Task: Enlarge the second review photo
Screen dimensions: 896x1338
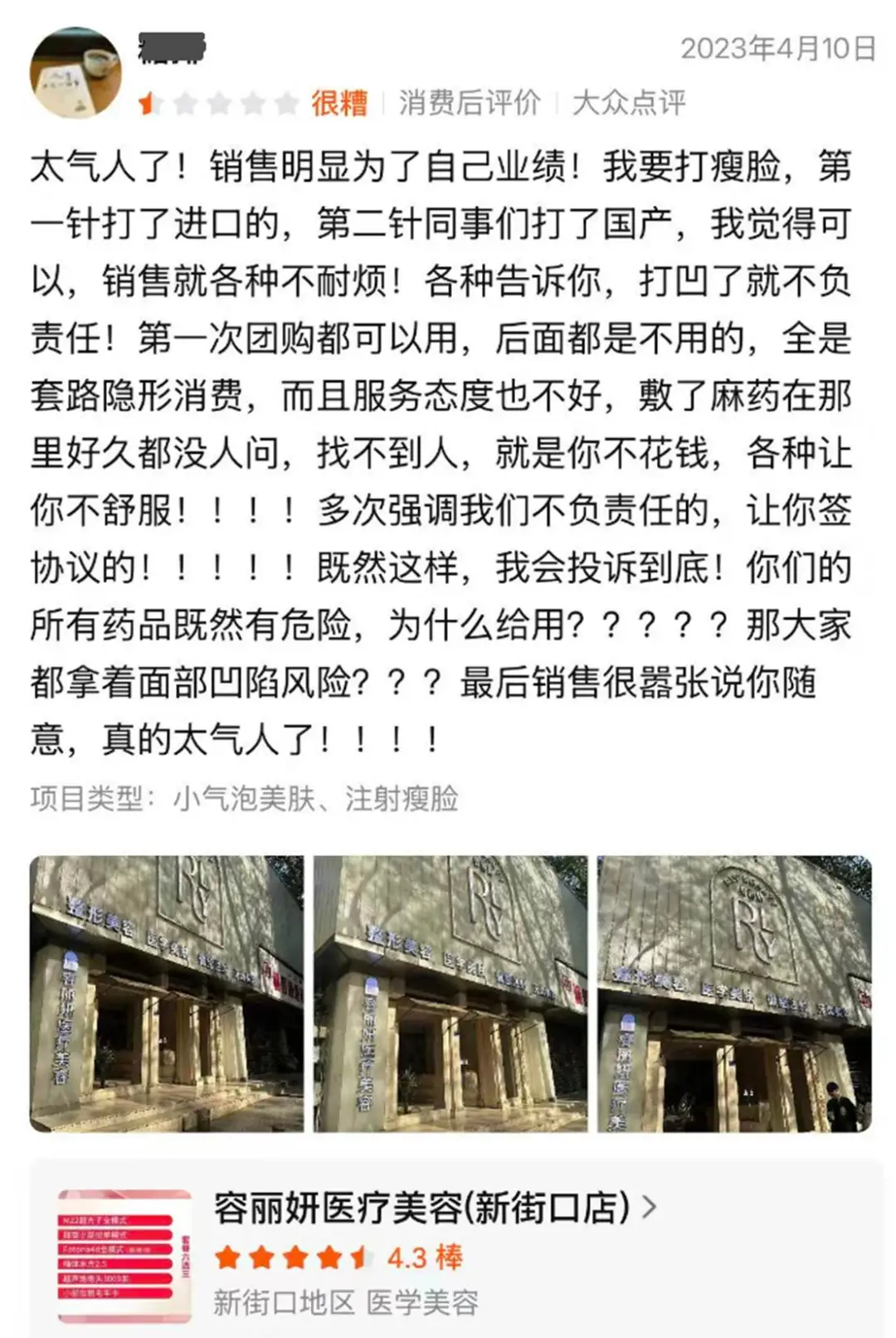Action: 450,993
